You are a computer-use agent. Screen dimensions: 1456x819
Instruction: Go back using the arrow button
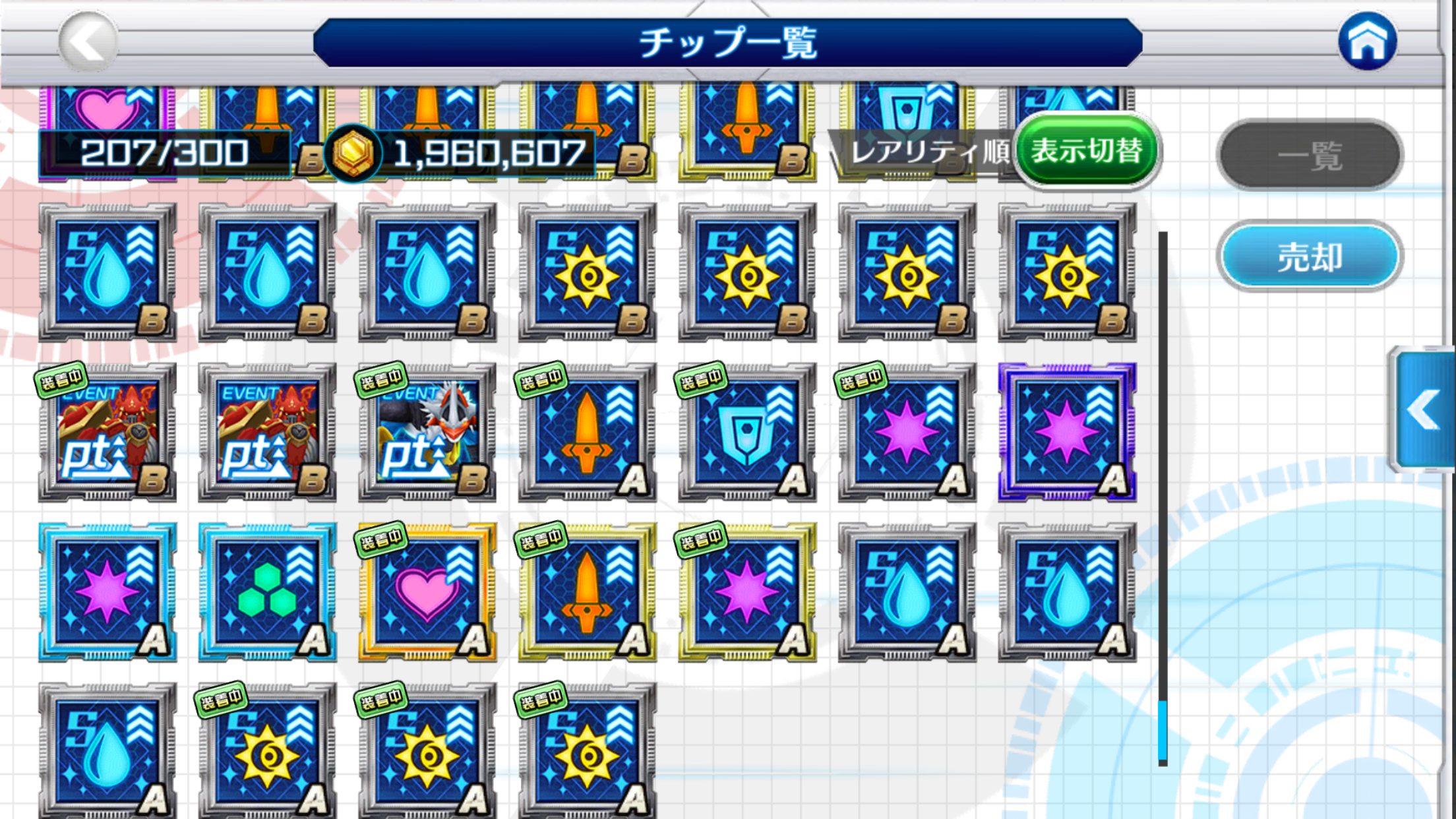click(88, 42)
